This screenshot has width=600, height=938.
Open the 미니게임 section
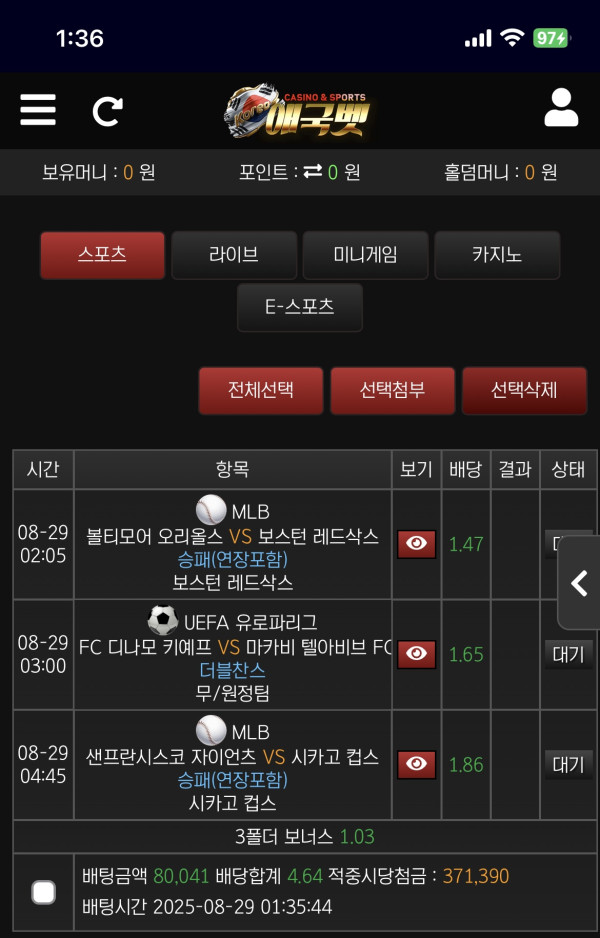point(365,255)
